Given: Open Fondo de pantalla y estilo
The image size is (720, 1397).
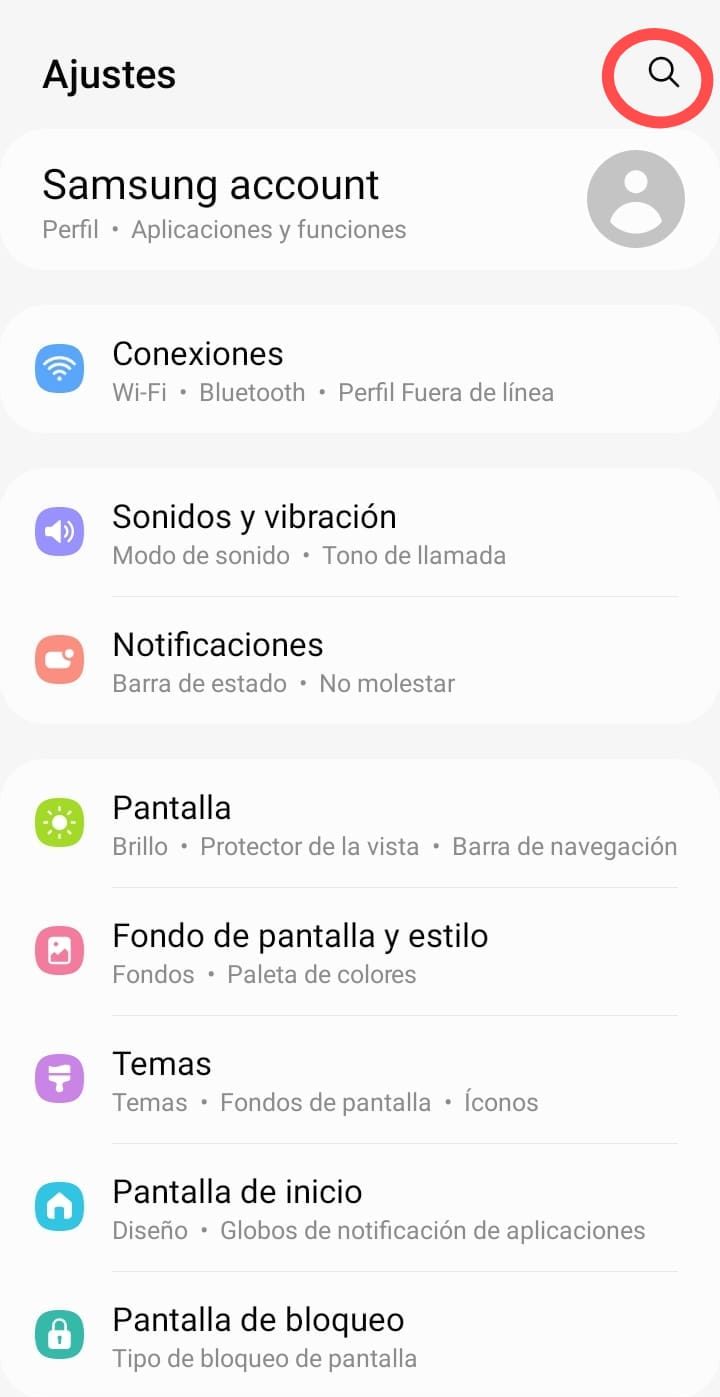Looking at the screenshot, I should (x=360, y=952).
